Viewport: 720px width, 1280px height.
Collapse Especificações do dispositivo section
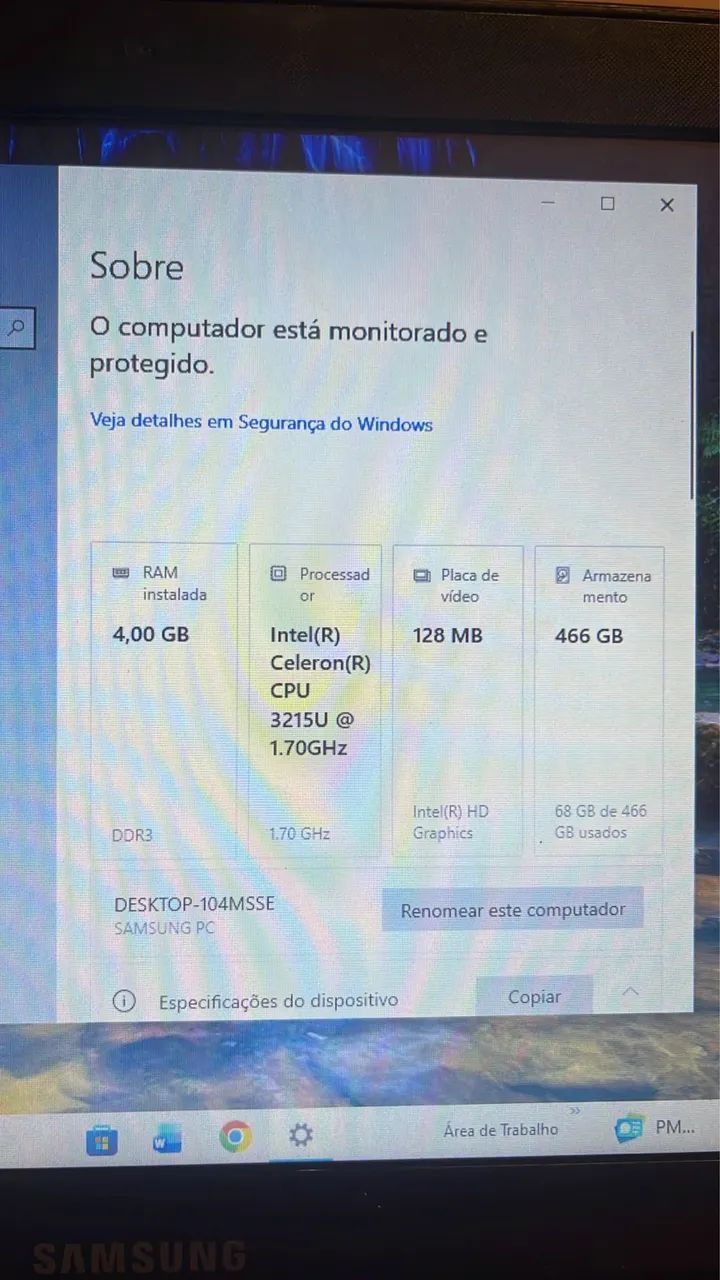[x=630, y=993]
